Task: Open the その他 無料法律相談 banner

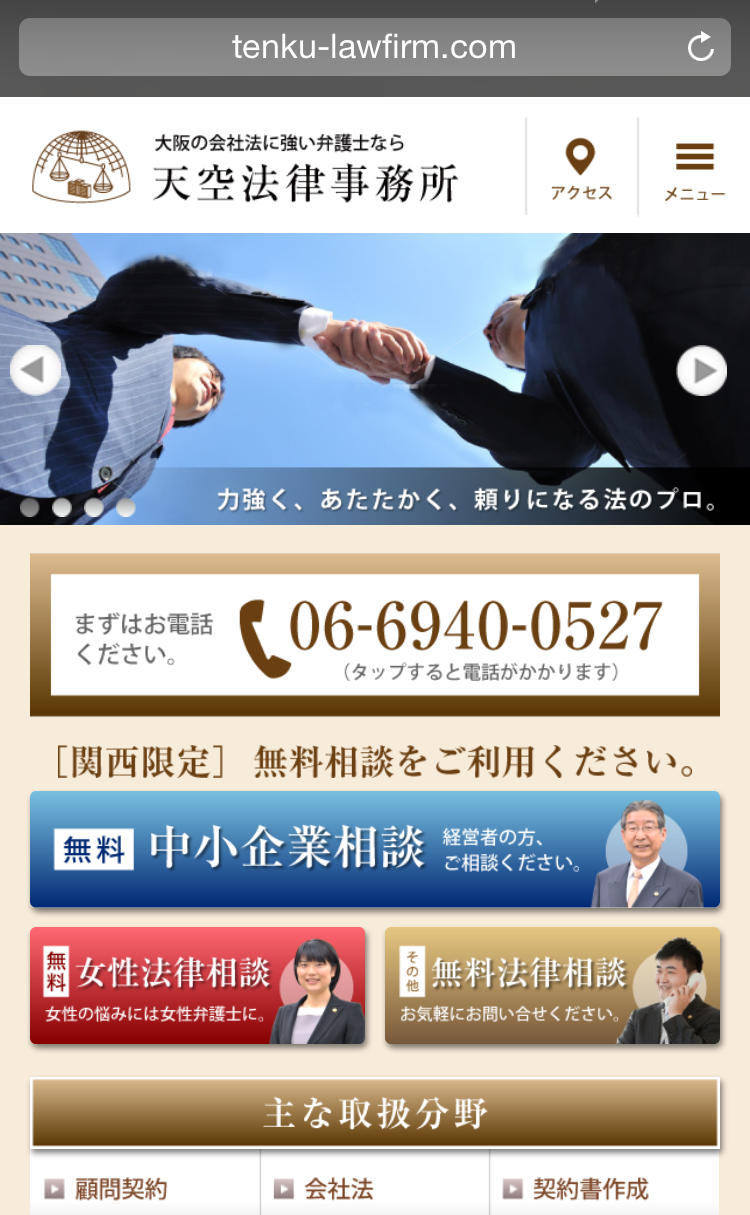Action: (552, 985)
